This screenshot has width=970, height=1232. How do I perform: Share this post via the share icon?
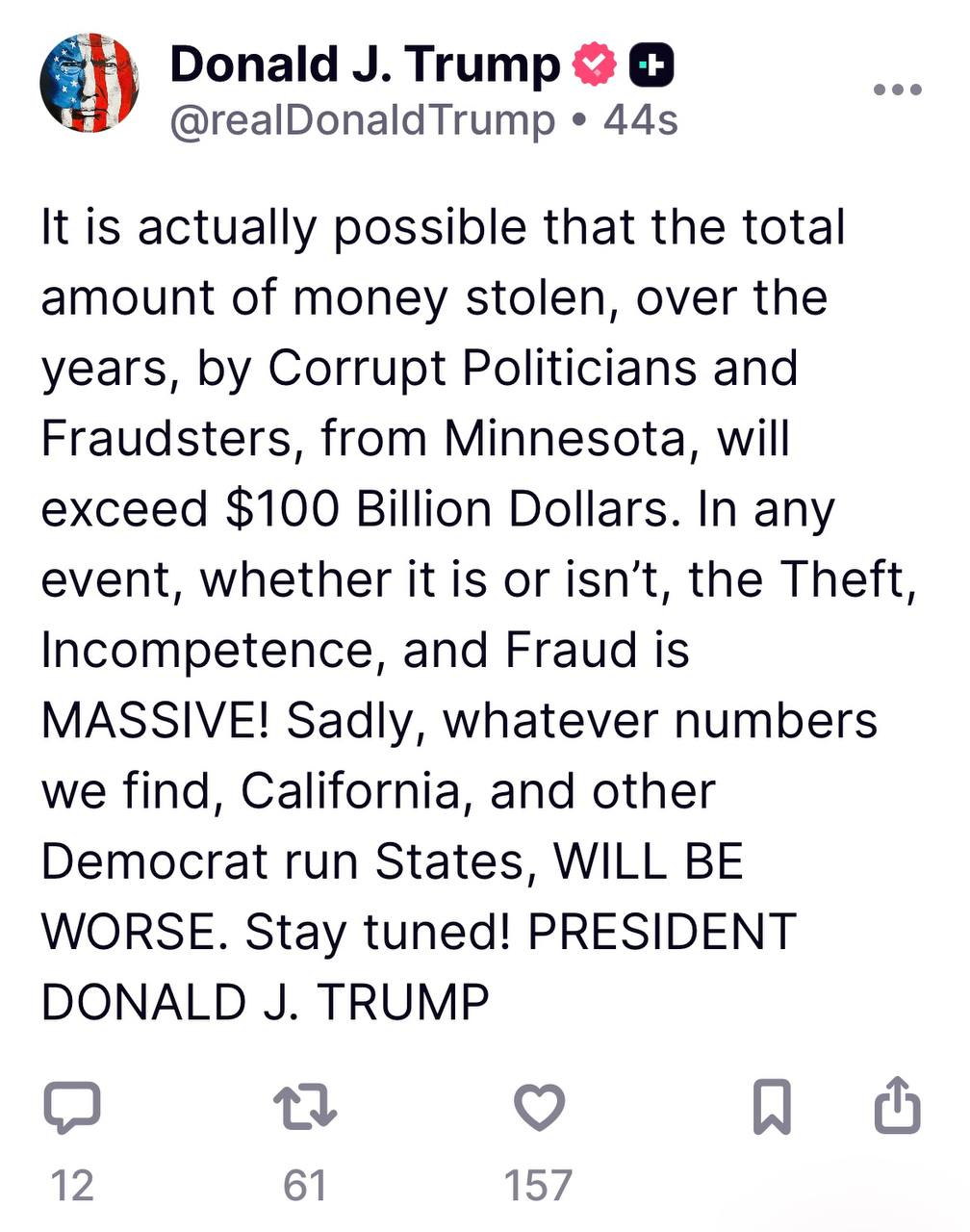pyautogui.click(x=897, y=1105)
